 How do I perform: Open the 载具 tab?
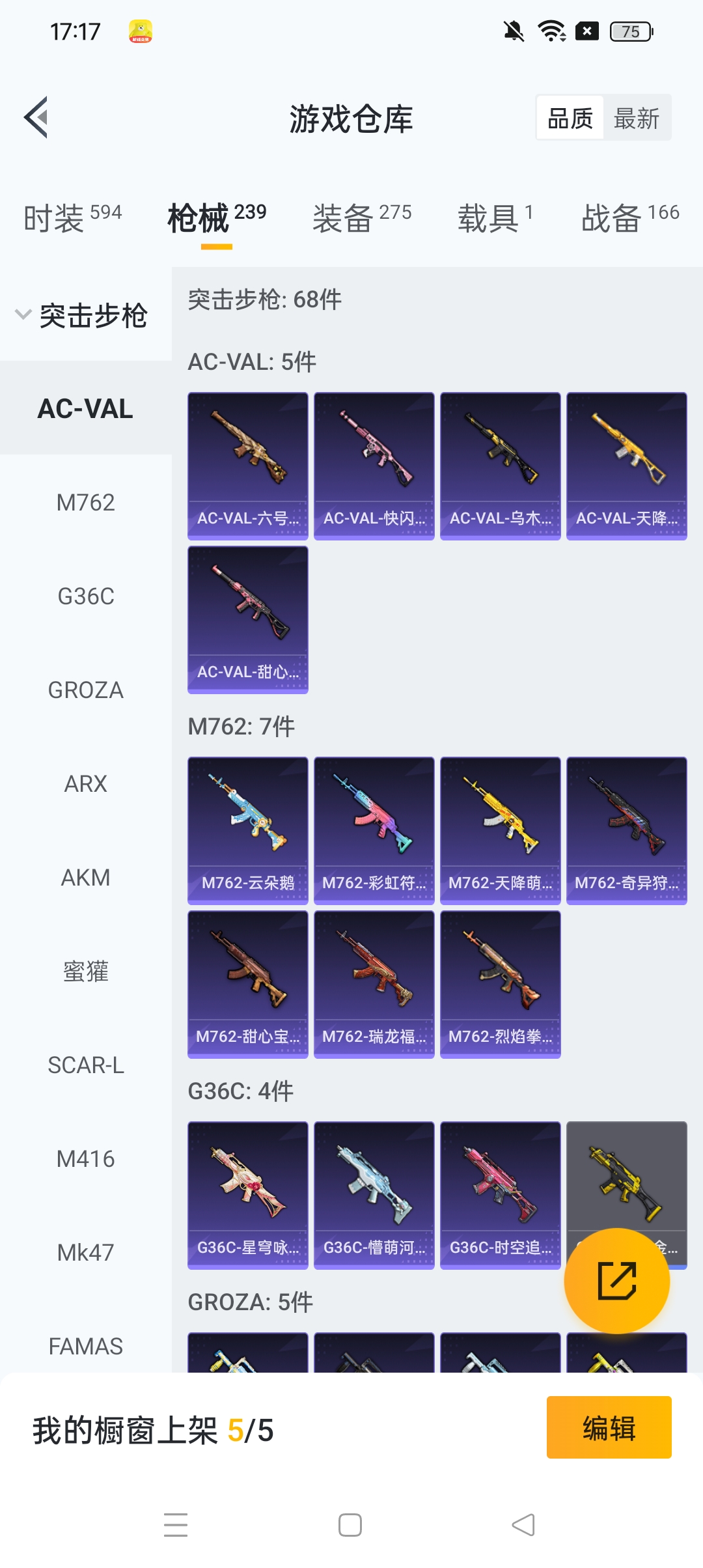tap(495, 217)
